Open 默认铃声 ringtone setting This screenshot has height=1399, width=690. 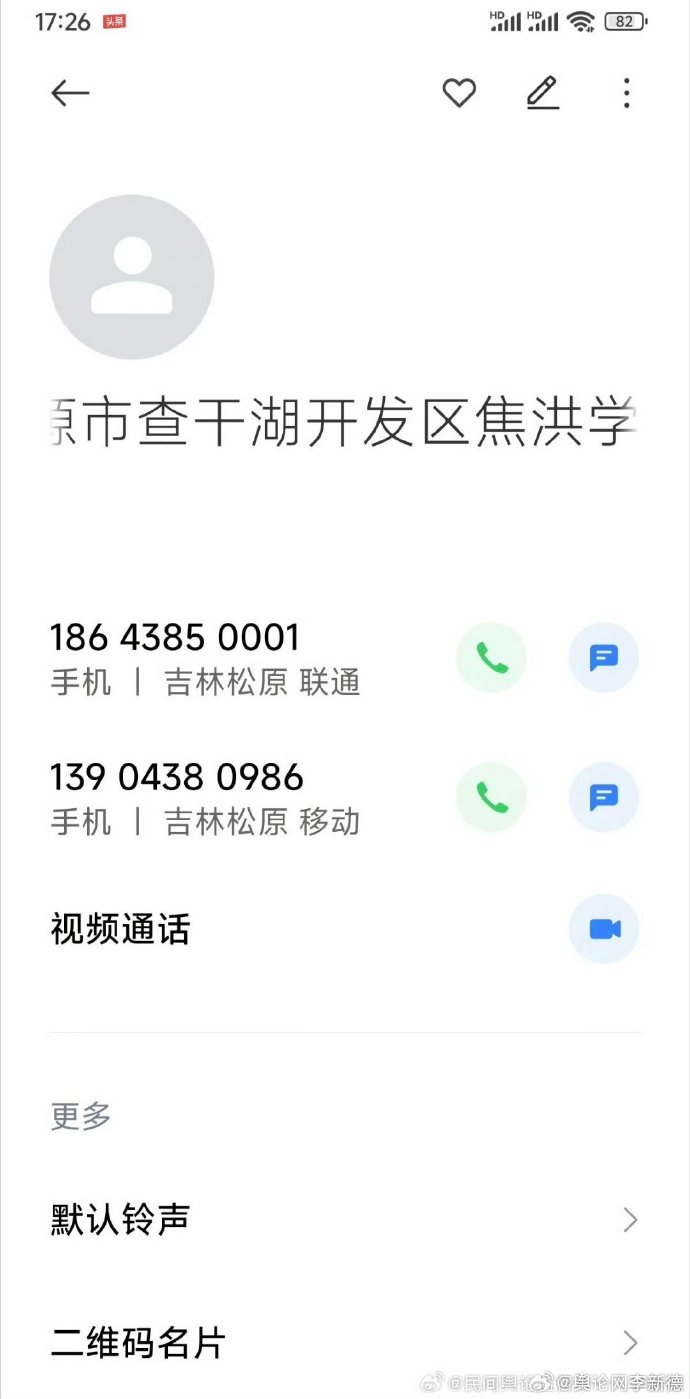pyautogui.click(x=345, y=1219)
